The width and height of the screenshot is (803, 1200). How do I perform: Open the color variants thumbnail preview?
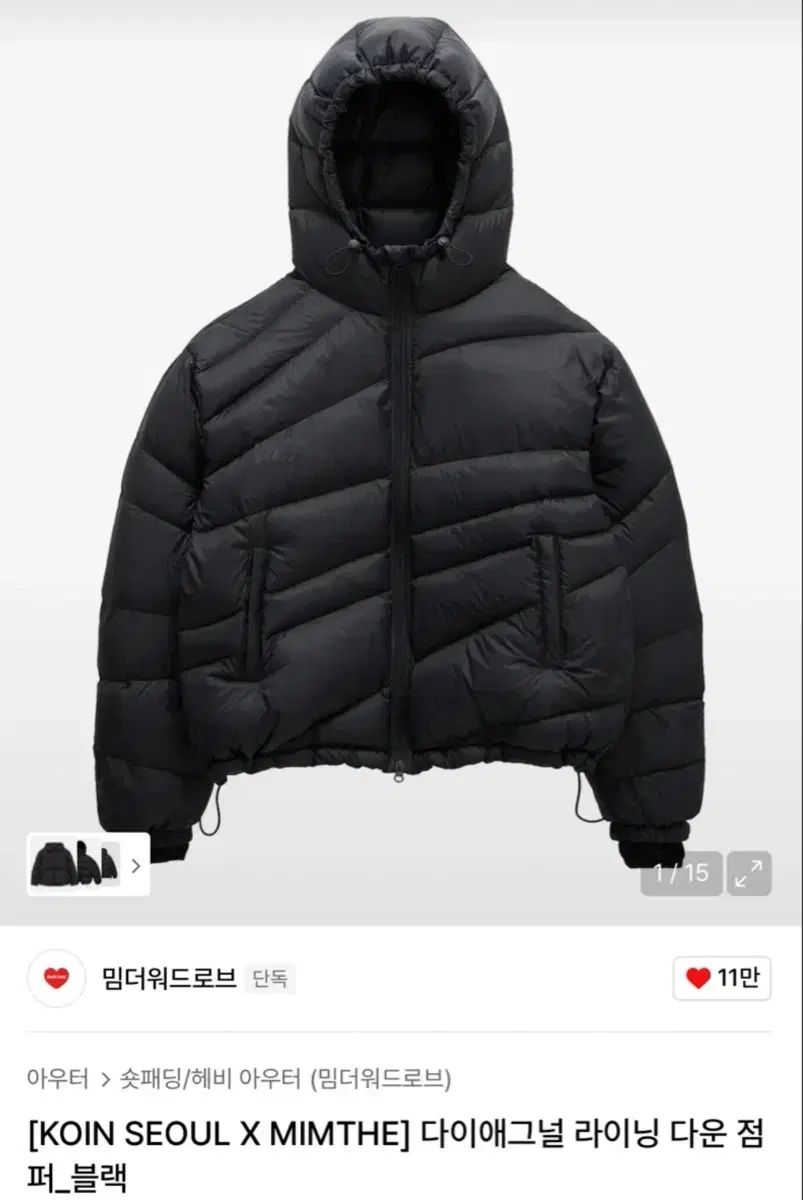[x=88, y=865]
